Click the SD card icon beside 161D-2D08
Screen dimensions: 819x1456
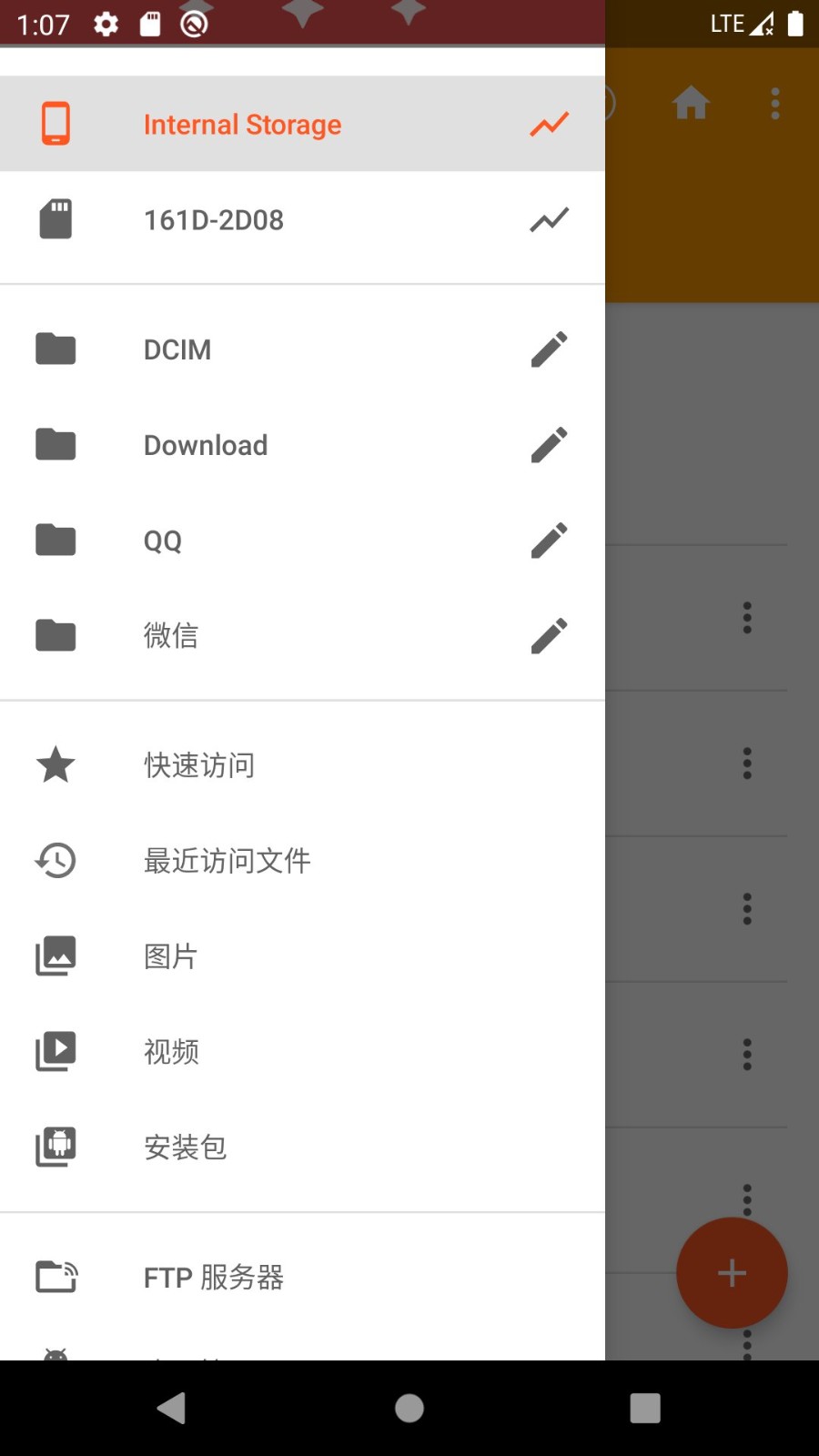click(56, 219)
